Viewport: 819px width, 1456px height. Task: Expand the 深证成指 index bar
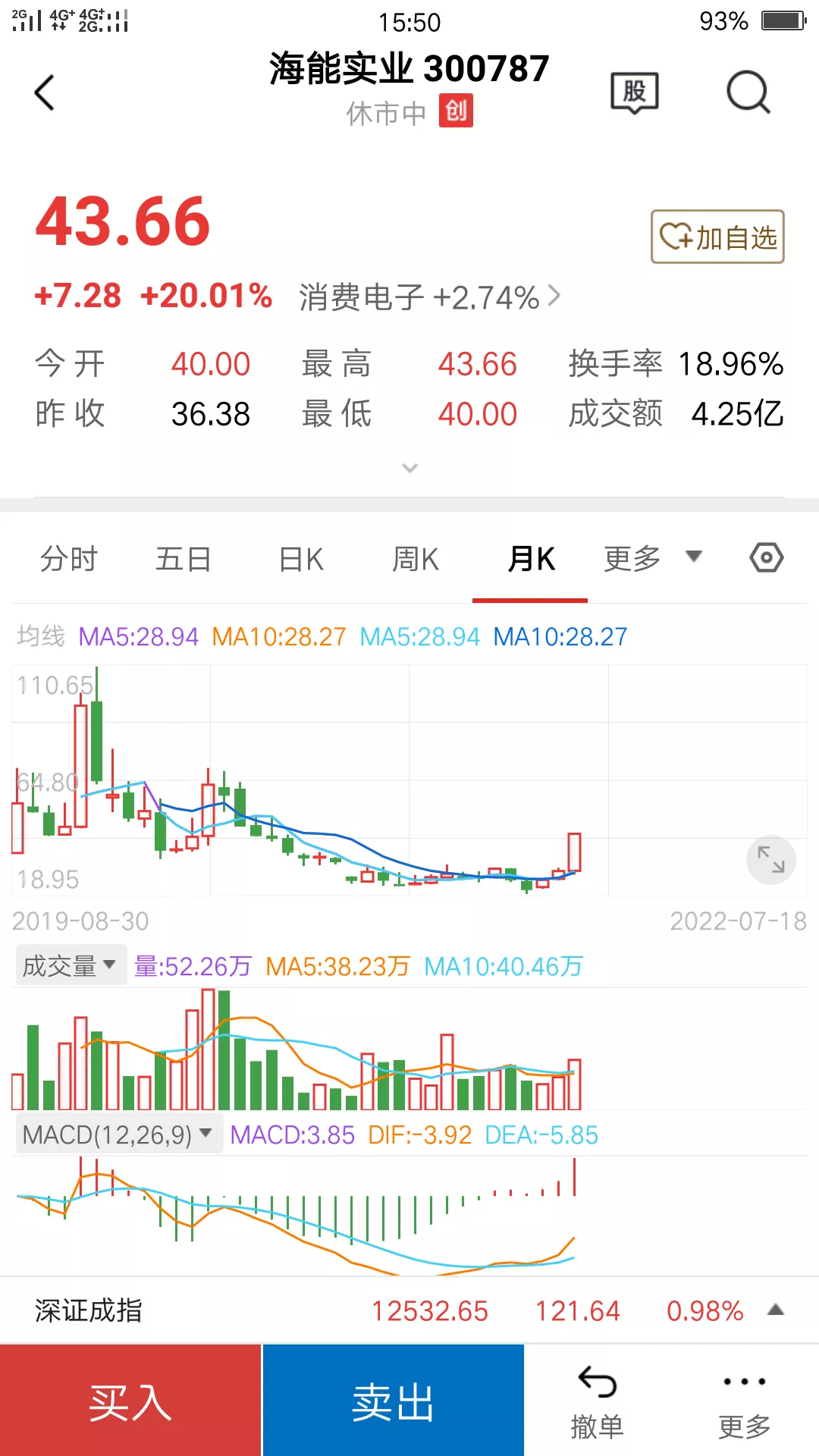tap(409, 1310)
